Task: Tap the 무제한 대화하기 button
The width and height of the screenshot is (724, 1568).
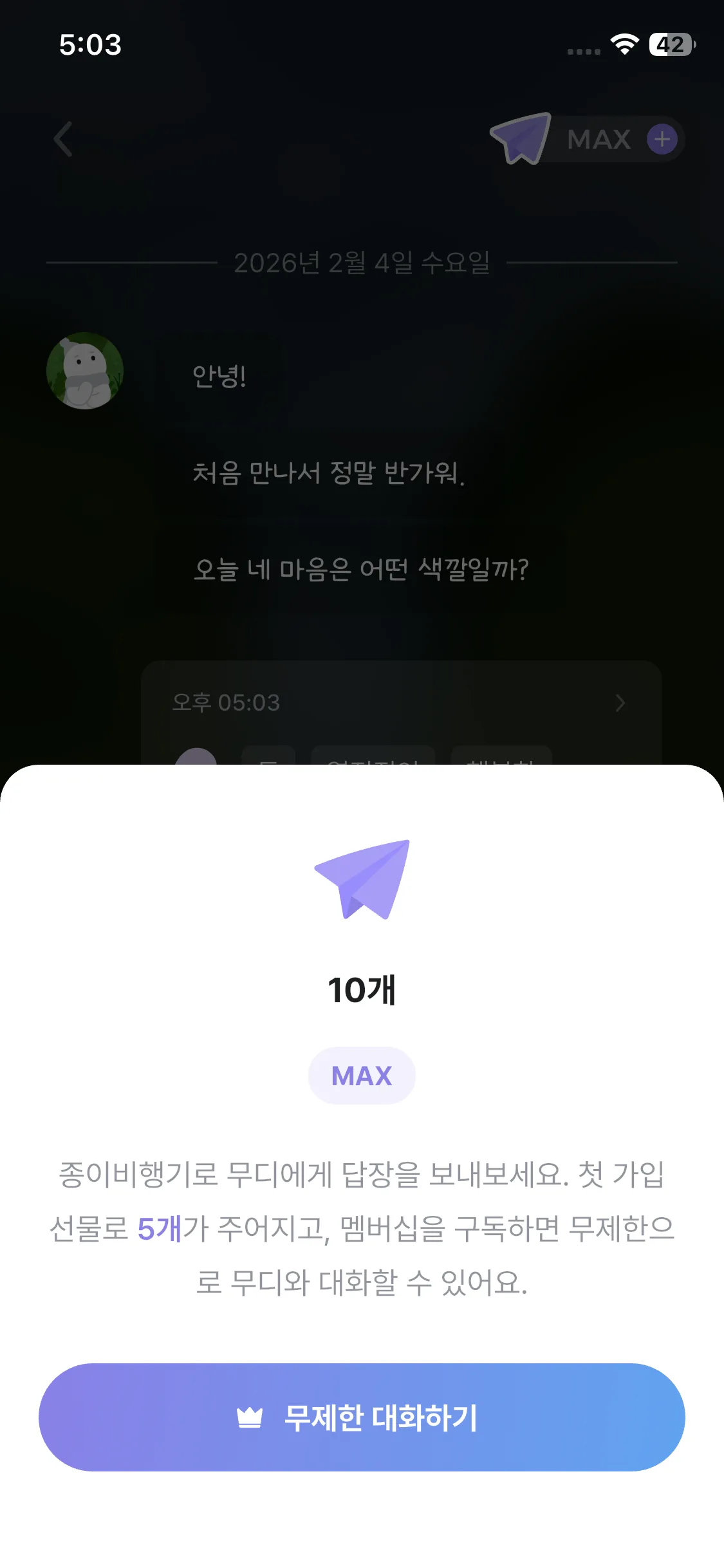Action: click(x=362, y=1417)
